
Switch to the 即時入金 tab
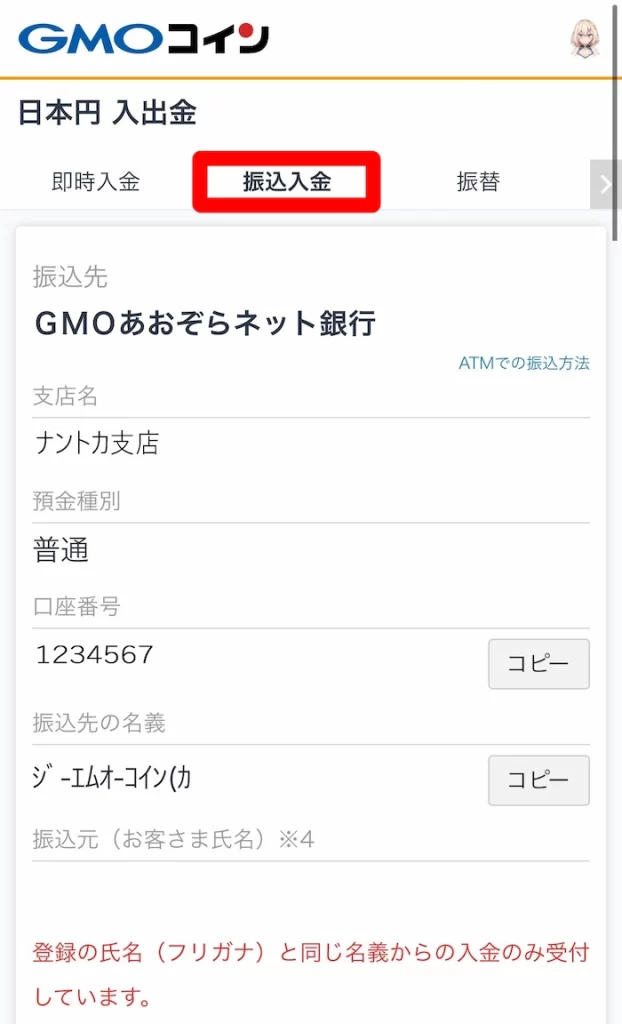tap(96, 182)
